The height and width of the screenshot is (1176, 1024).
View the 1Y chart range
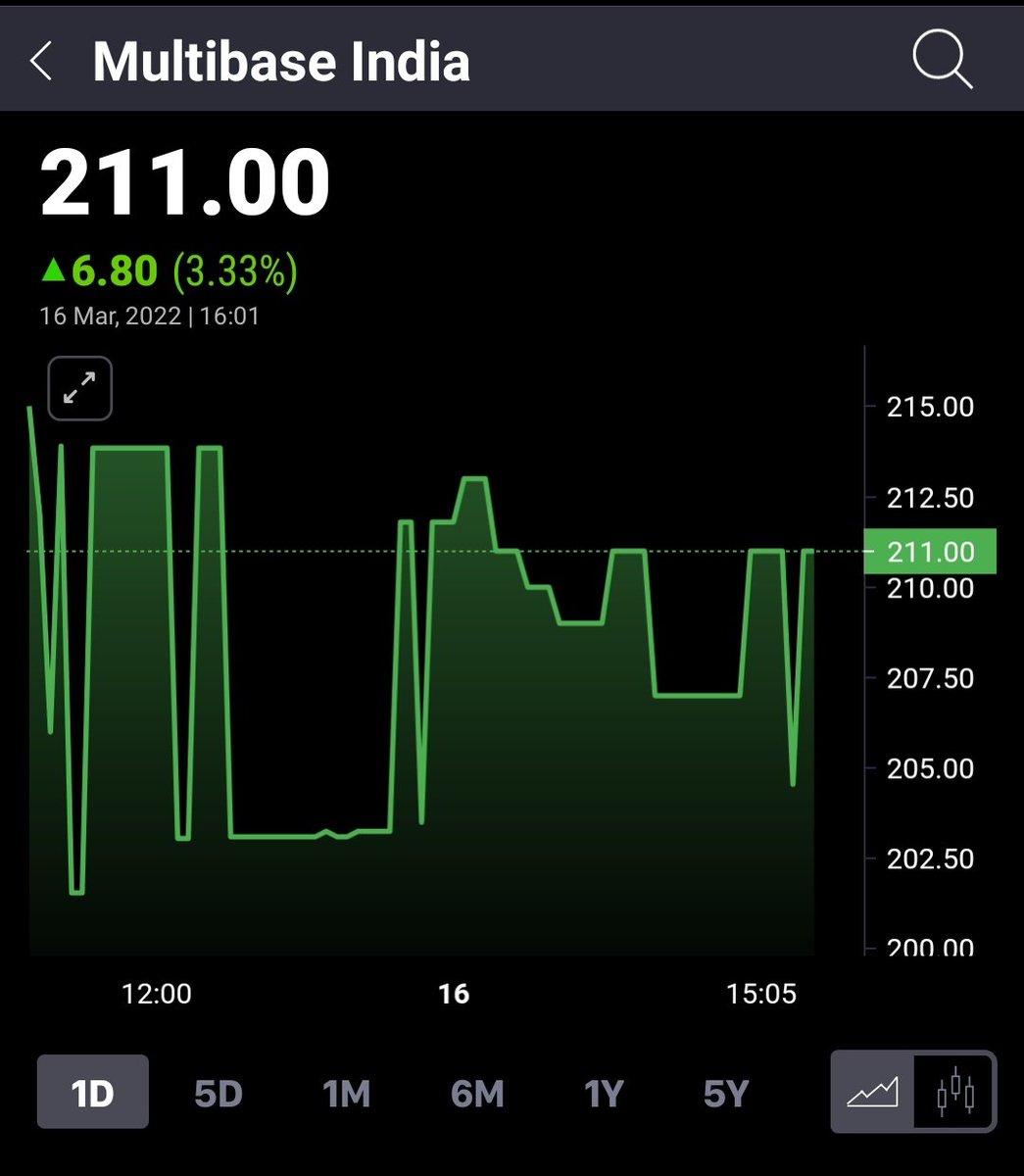[x=604, y=1092]
